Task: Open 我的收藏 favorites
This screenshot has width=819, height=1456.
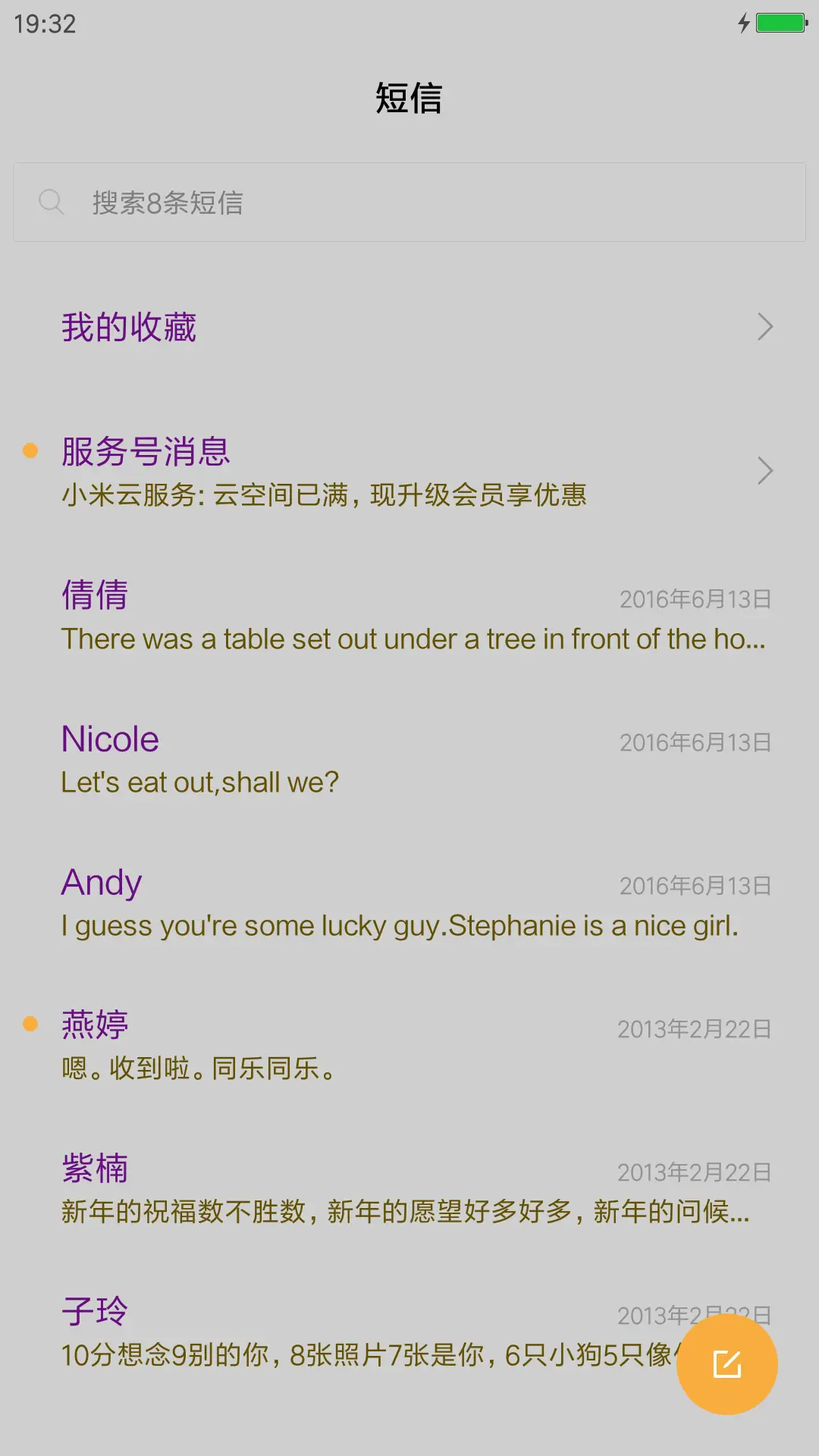Action: (x=409, y=328)
